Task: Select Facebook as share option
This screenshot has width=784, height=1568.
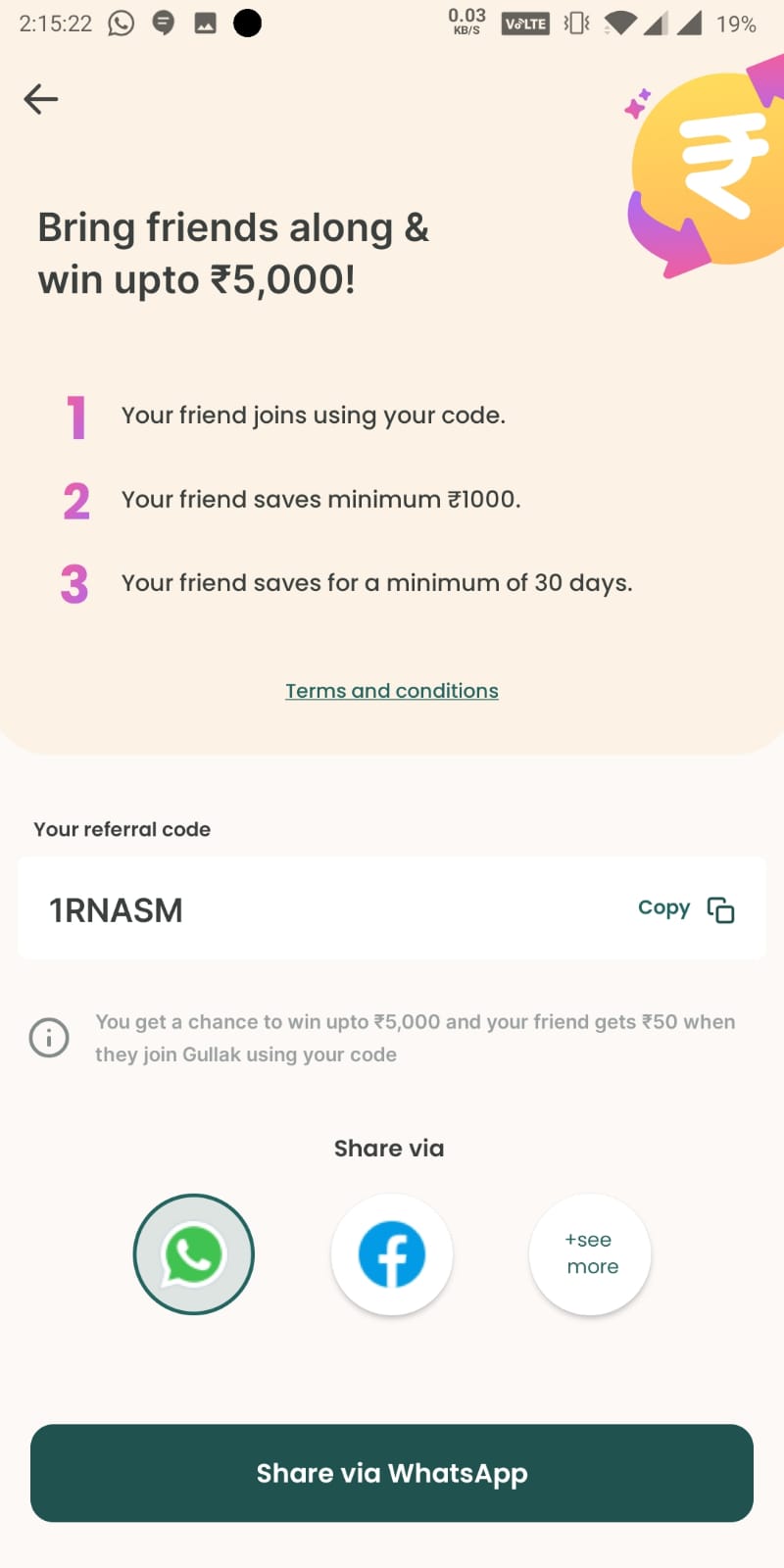Action: pos(392,1254)
